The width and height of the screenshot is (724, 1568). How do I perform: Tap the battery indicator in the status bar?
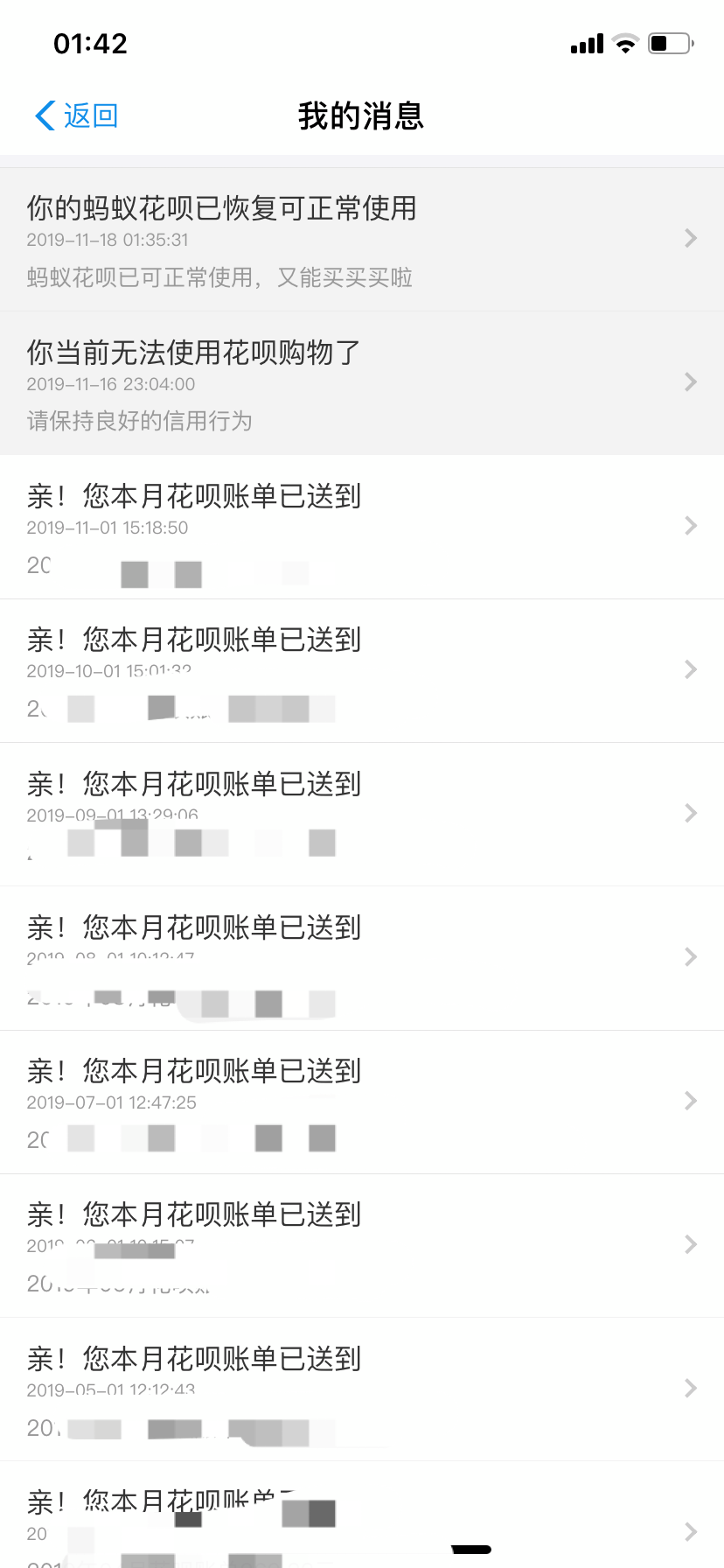(x=669, y=42)
